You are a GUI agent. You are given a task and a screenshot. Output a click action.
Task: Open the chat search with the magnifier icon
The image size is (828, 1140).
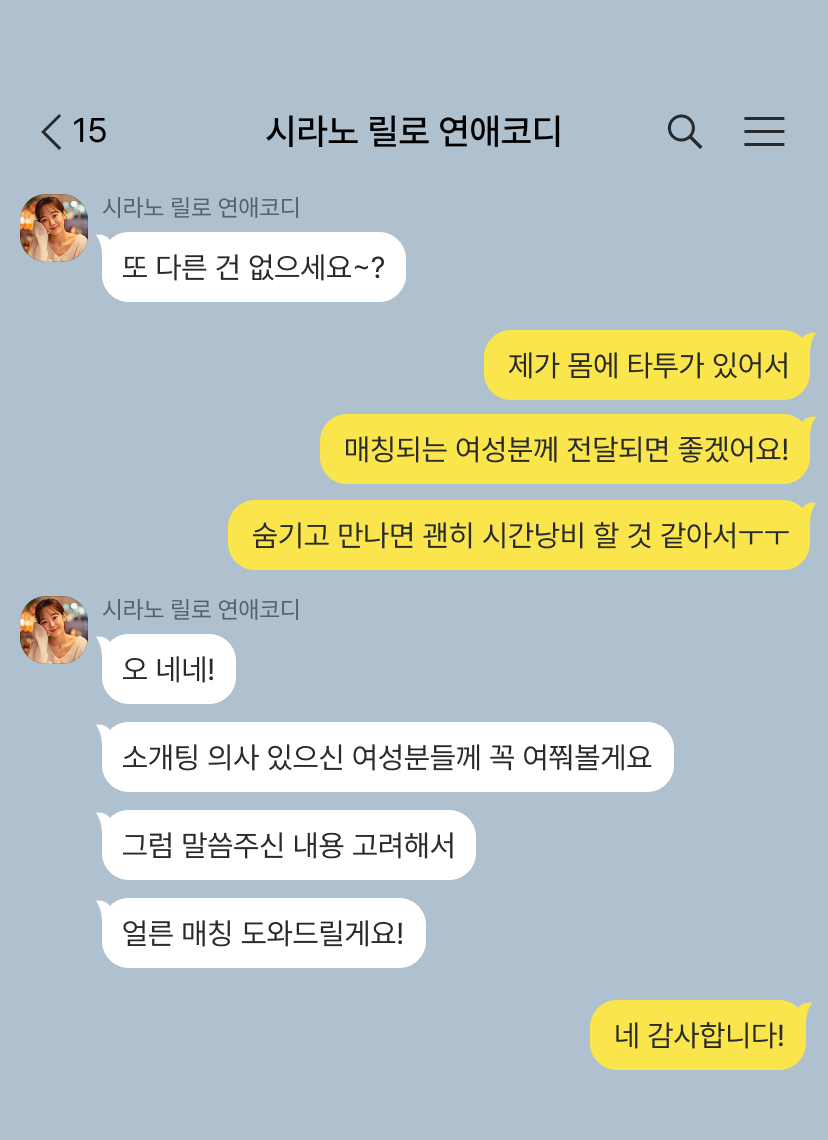click(x=685, y=131)
